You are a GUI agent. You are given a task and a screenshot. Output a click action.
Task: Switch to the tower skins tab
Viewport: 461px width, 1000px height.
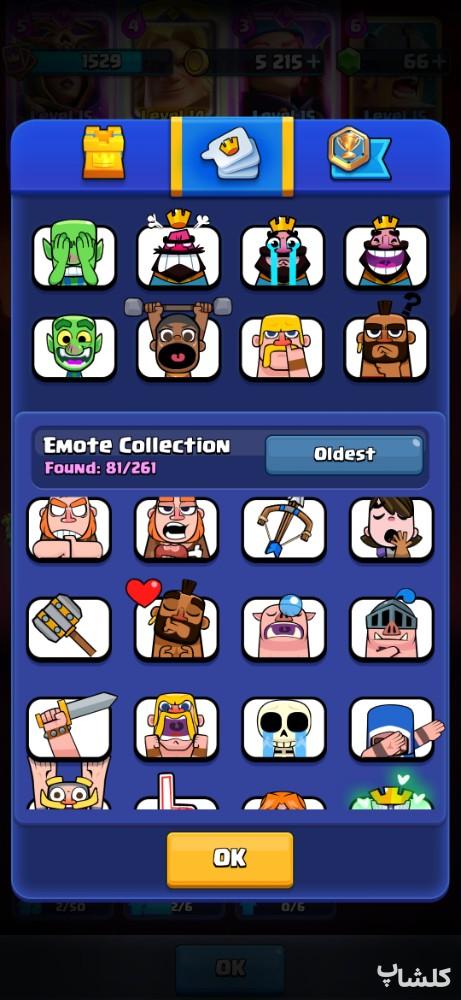point(103,152)
